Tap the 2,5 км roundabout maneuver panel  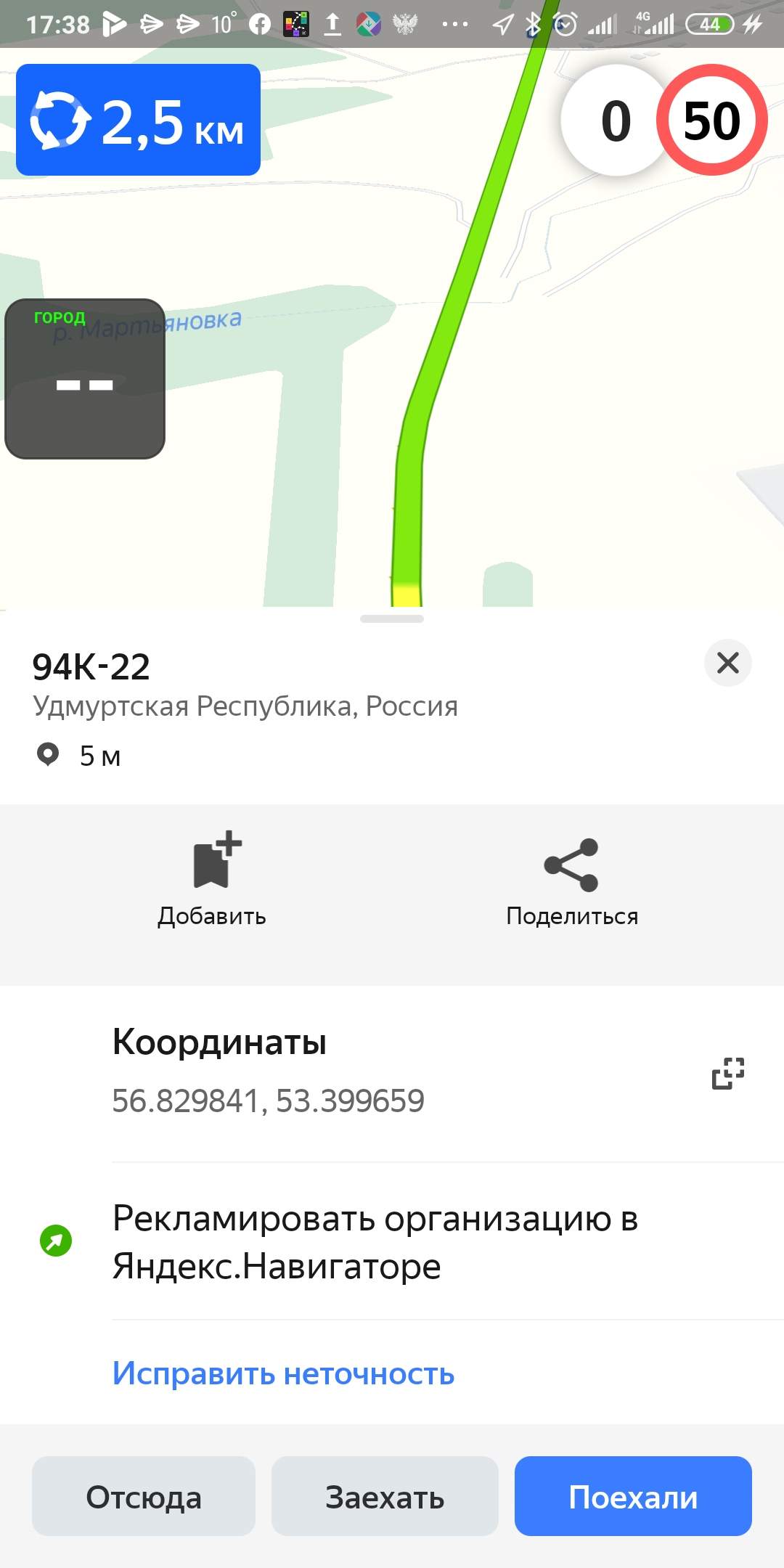[138, 120]
